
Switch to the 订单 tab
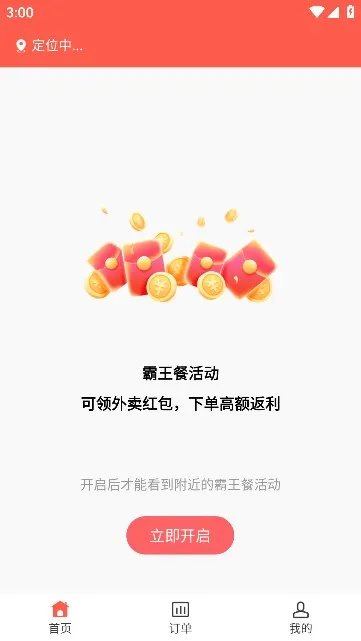[180, 617]
